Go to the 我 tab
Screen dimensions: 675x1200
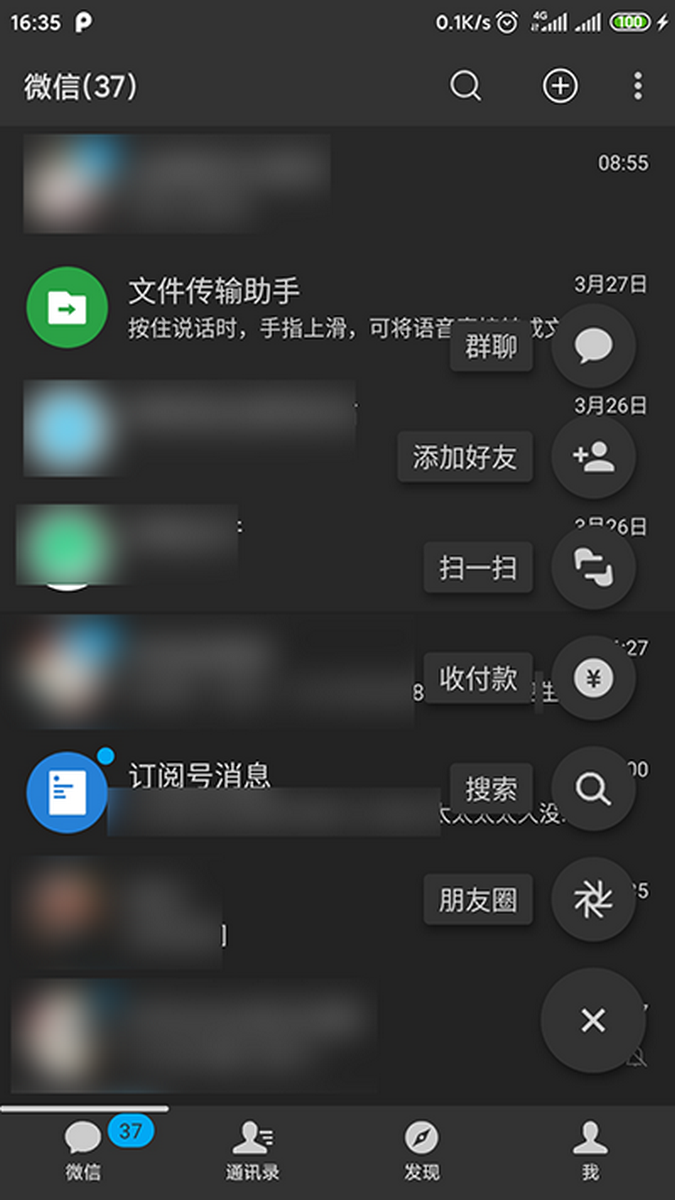coord(590,1150)
